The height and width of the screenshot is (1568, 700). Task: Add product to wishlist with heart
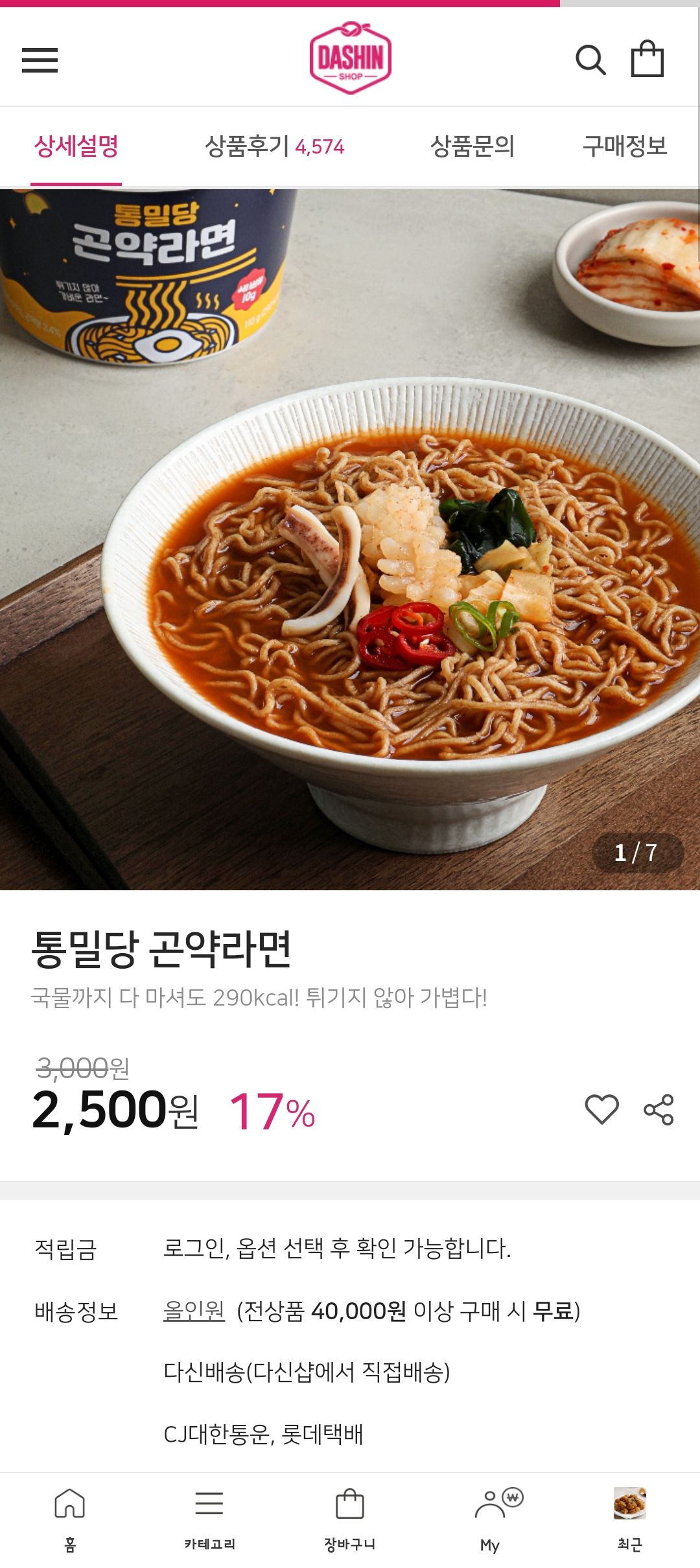coord(602,1109)
